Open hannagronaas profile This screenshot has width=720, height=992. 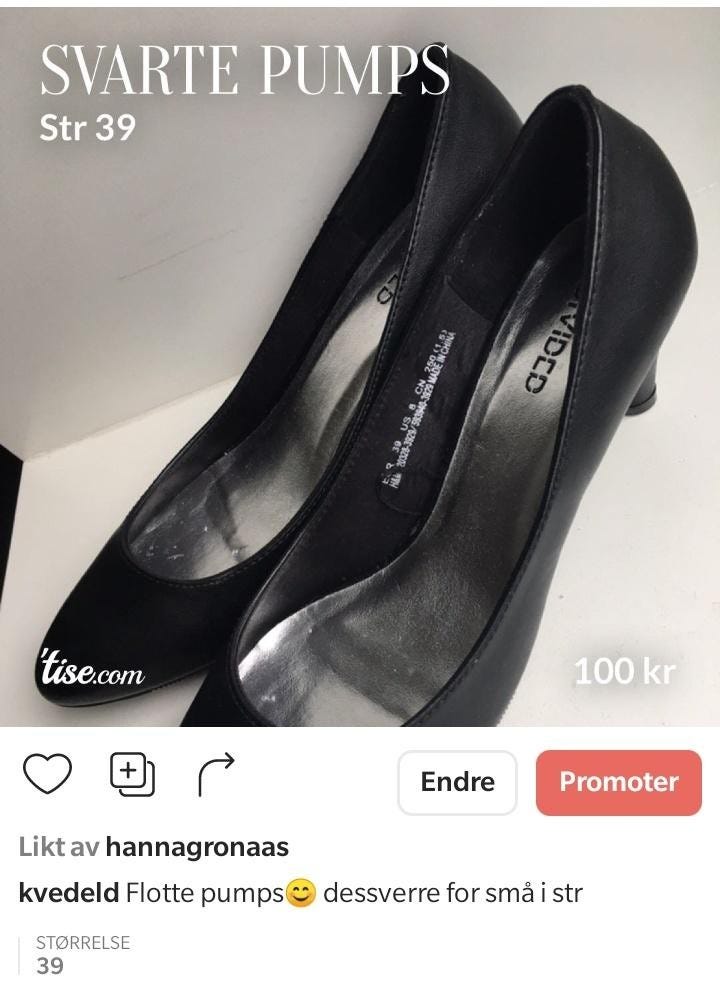(196, 846)
